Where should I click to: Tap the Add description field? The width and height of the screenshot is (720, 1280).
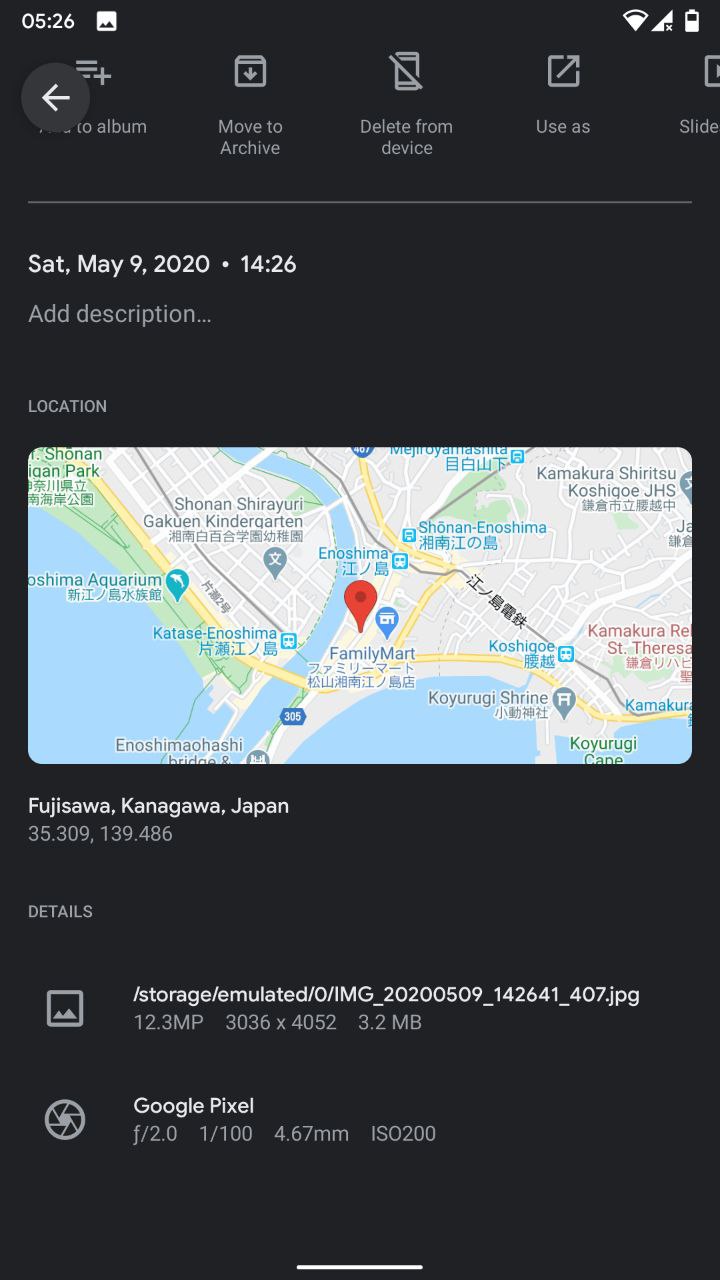(360, 314)
